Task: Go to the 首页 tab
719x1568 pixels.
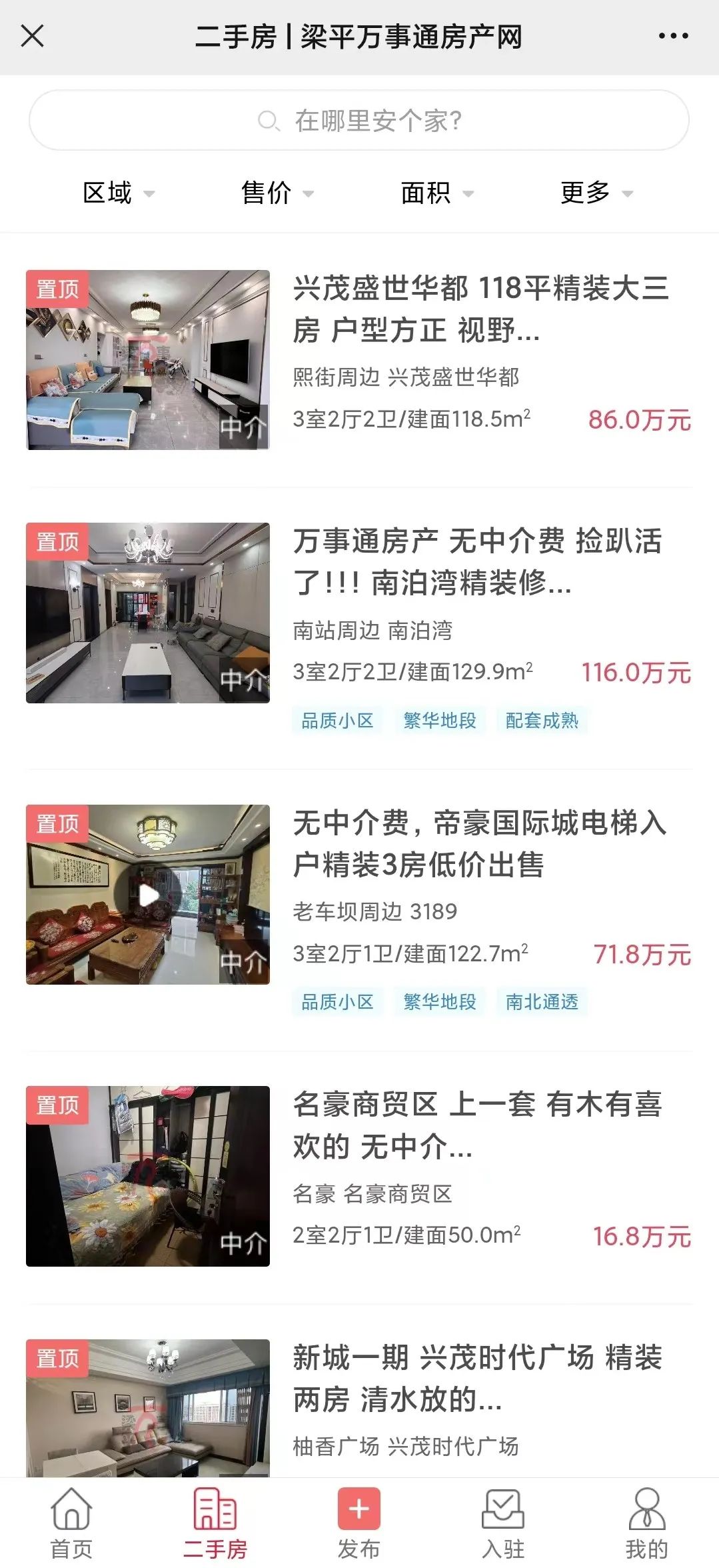Action: click(x=71, y=1523)
